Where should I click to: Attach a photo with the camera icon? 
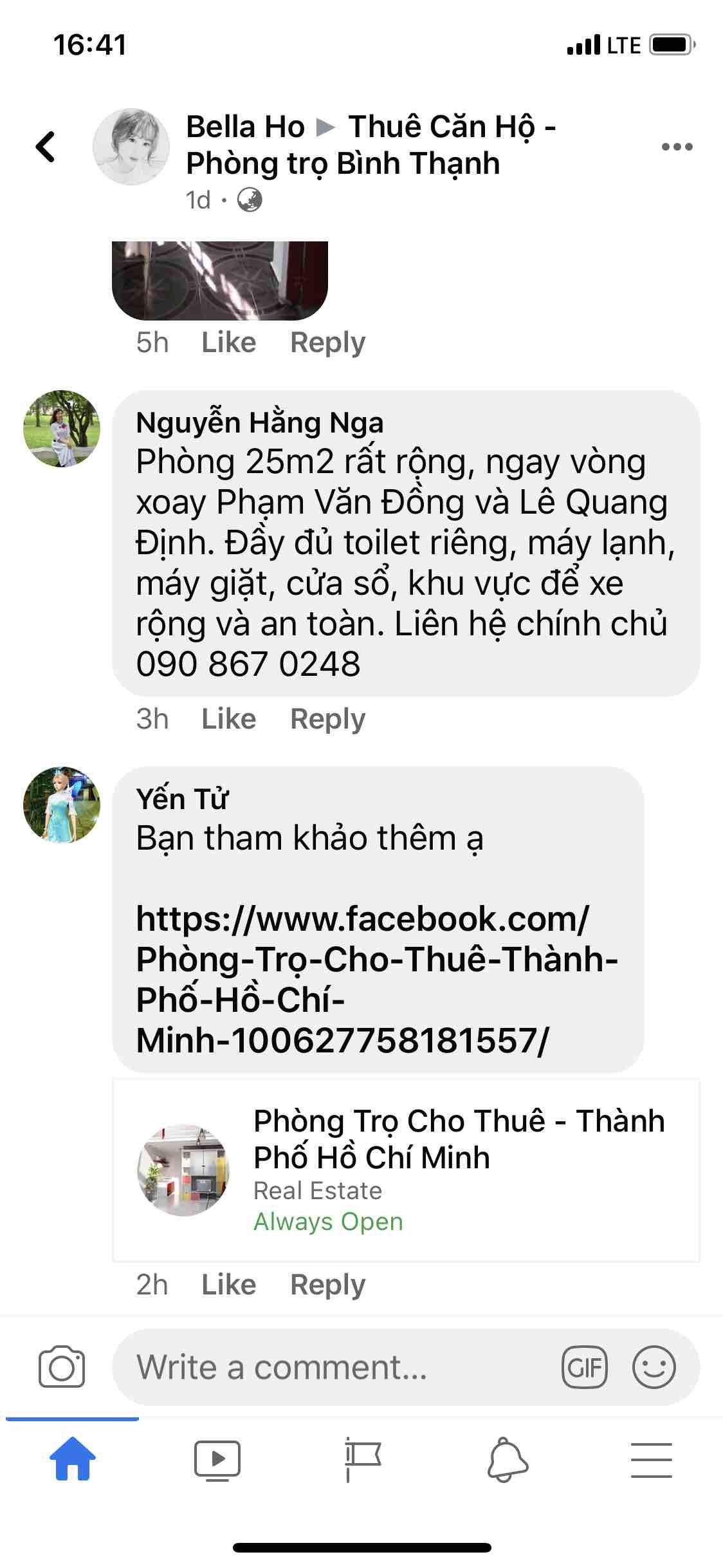coord(62,1367)
